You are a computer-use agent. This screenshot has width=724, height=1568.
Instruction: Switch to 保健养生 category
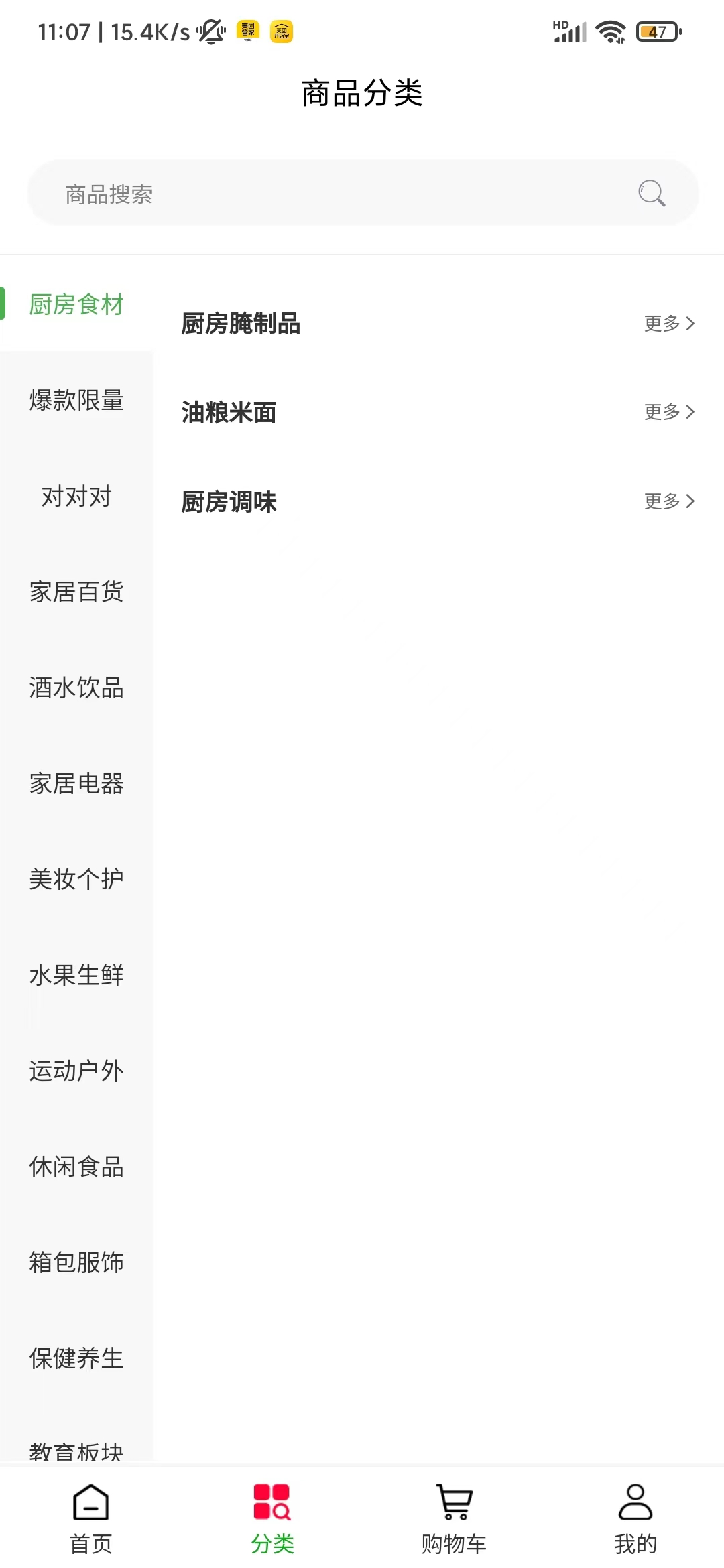click(x=76, y=1358)
